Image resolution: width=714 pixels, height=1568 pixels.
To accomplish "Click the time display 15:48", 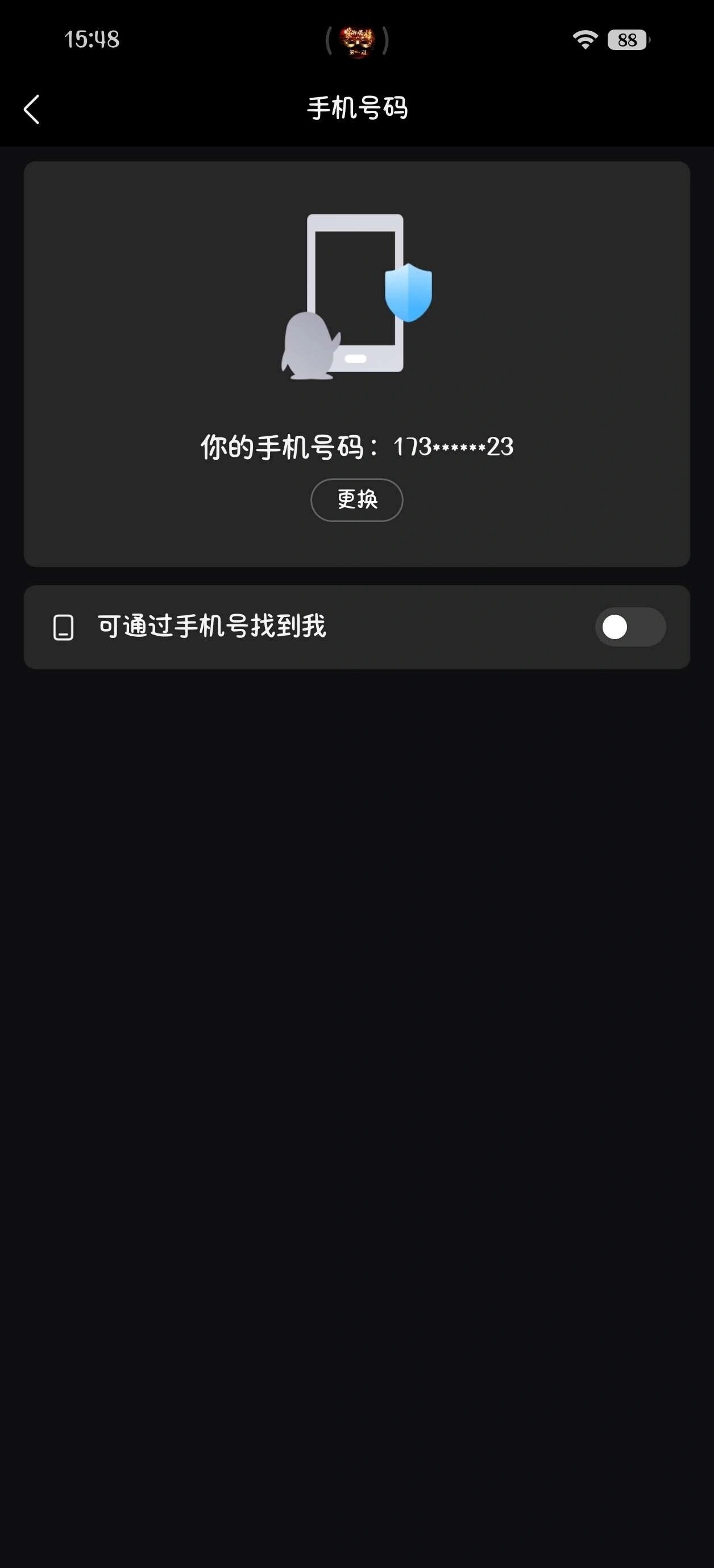I will click(x=93, y=39).
